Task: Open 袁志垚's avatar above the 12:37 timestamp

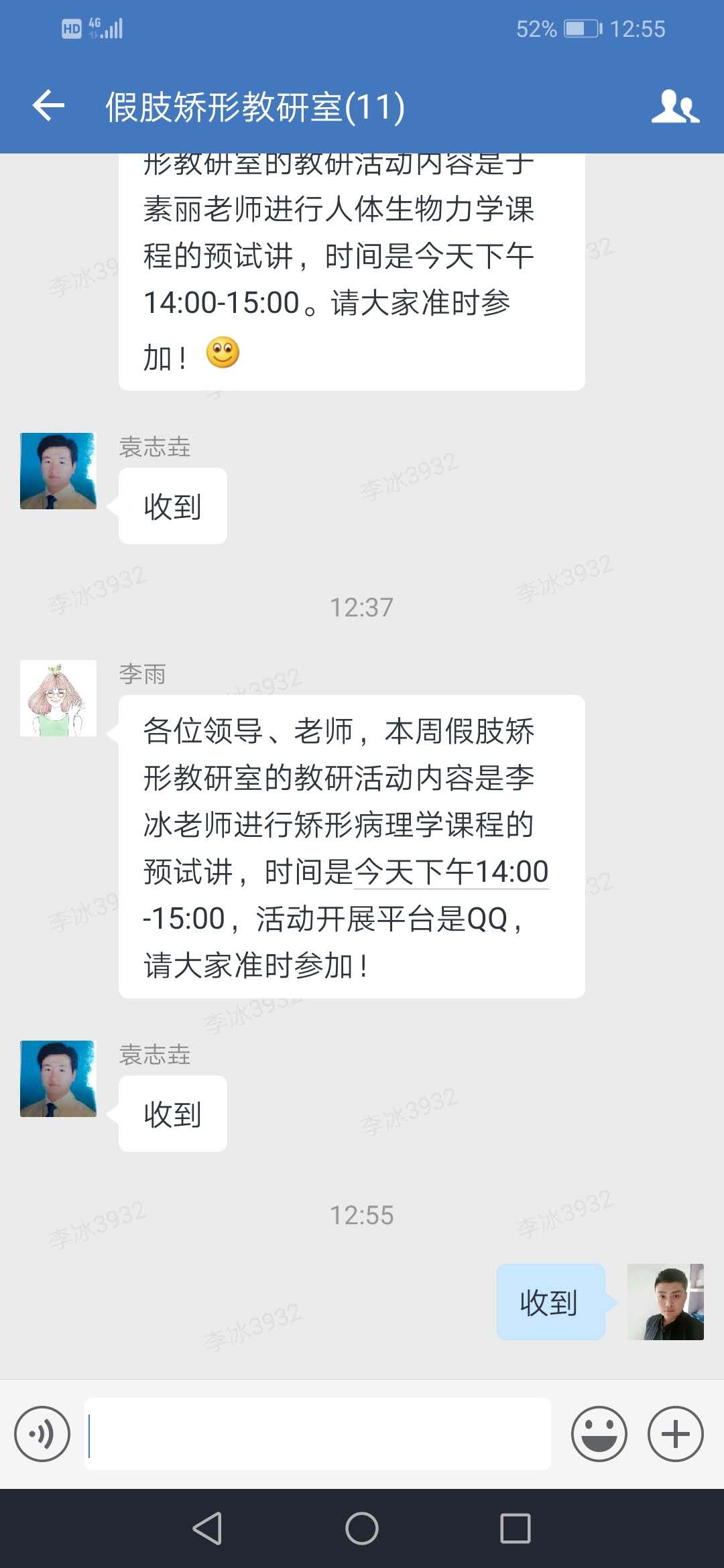Action: tap(58, 471)
